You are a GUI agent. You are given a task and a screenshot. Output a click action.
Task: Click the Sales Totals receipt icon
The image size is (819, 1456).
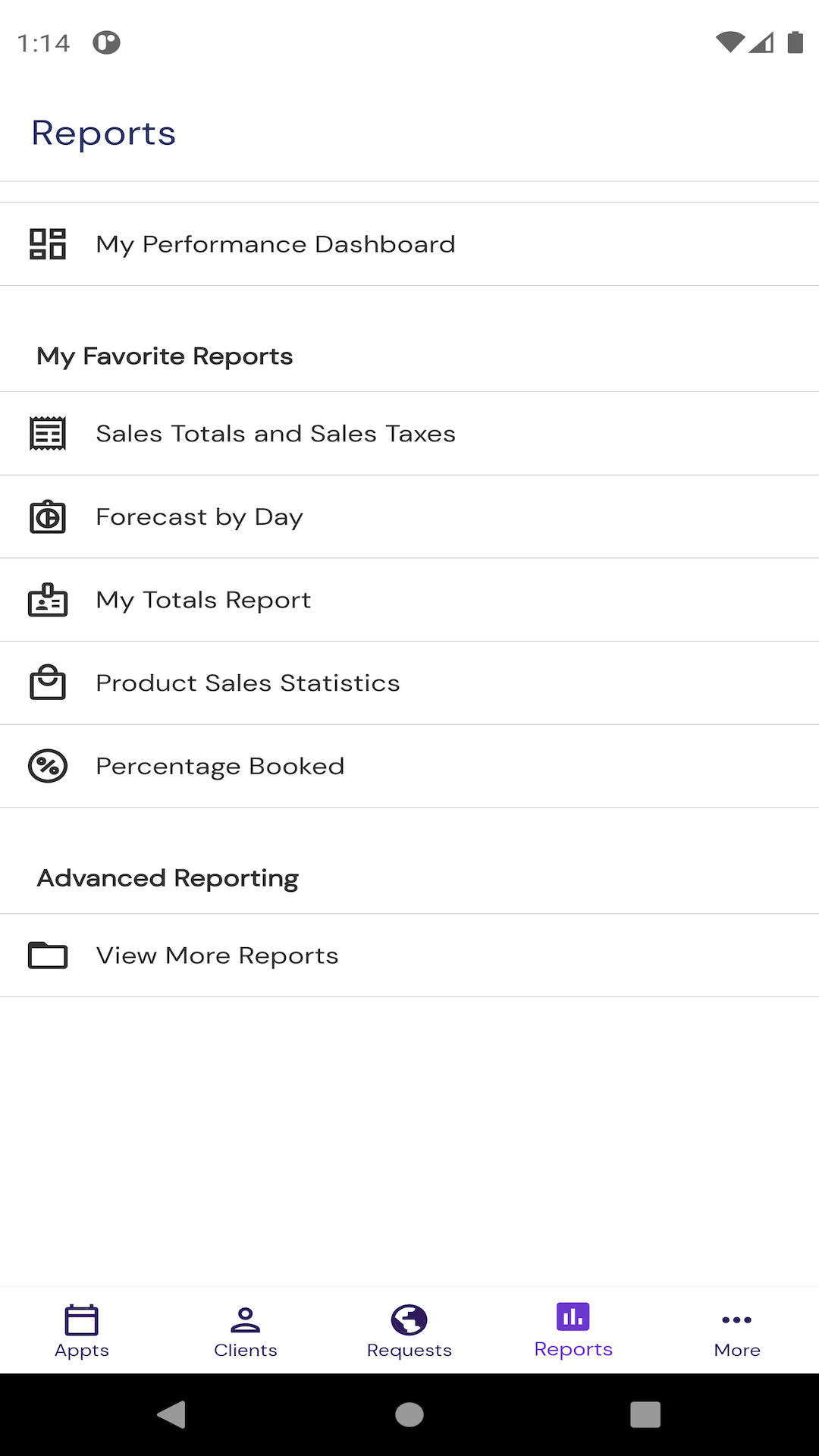coord(48,433)
